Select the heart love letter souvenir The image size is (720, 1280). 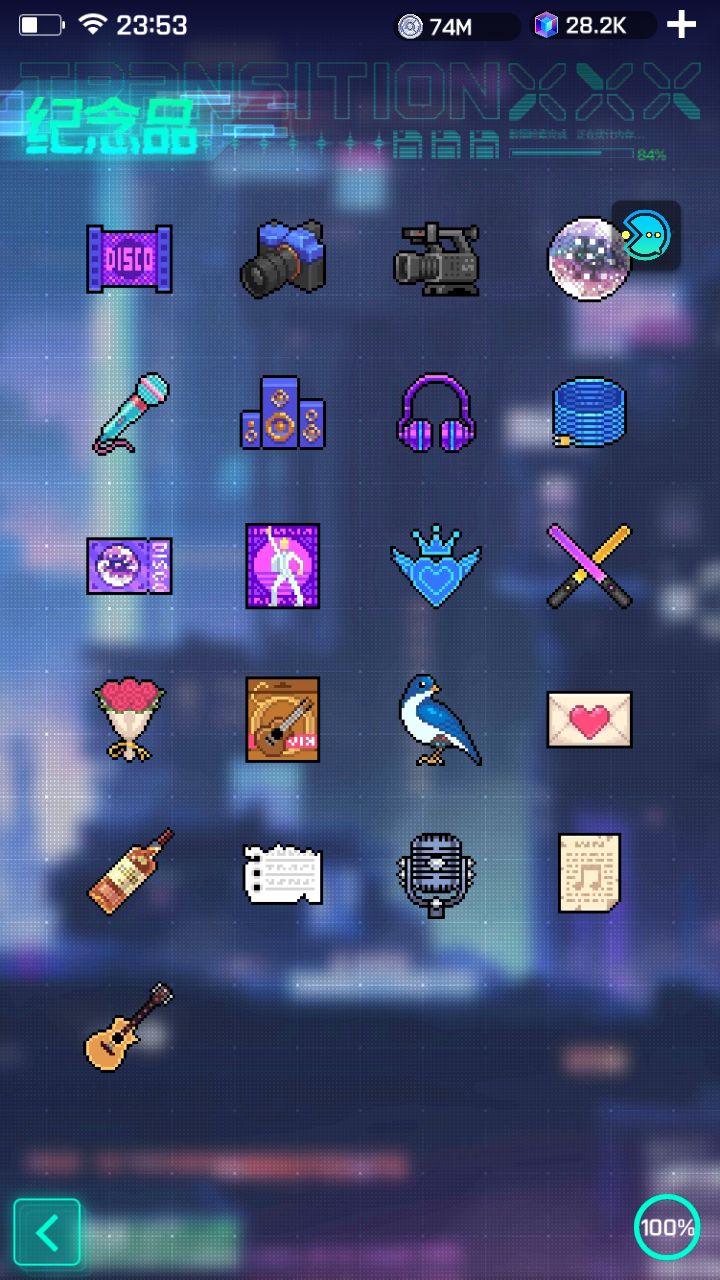tap(589, 722)
